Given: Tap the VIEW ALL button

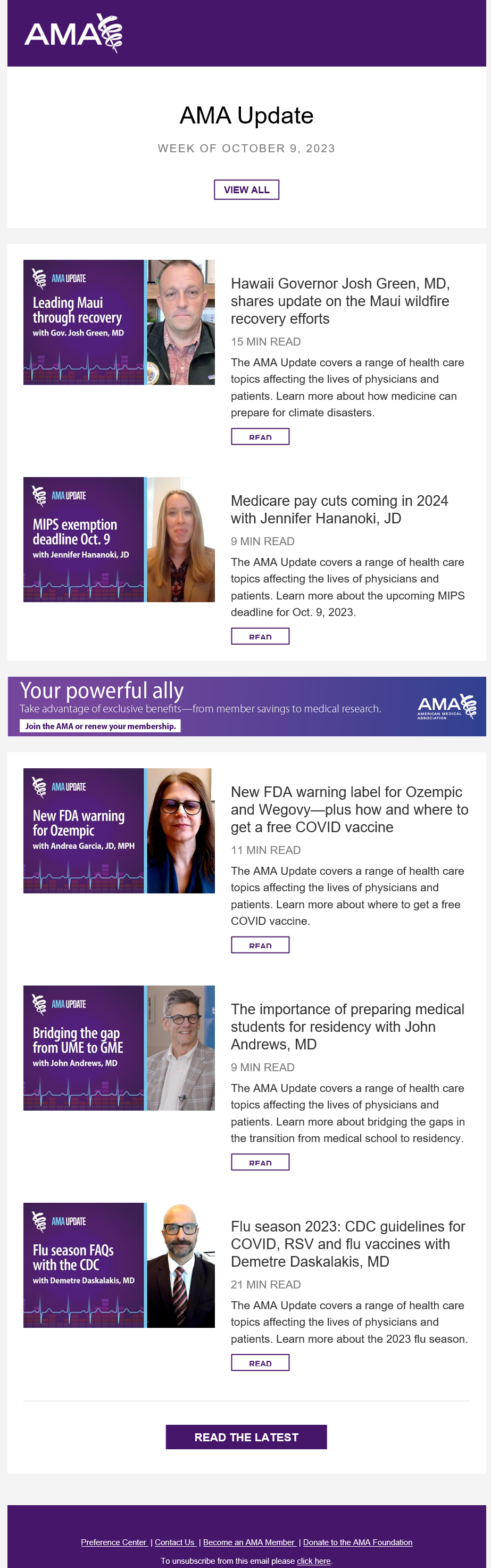Looking at the screenshot, I should 246,190.
